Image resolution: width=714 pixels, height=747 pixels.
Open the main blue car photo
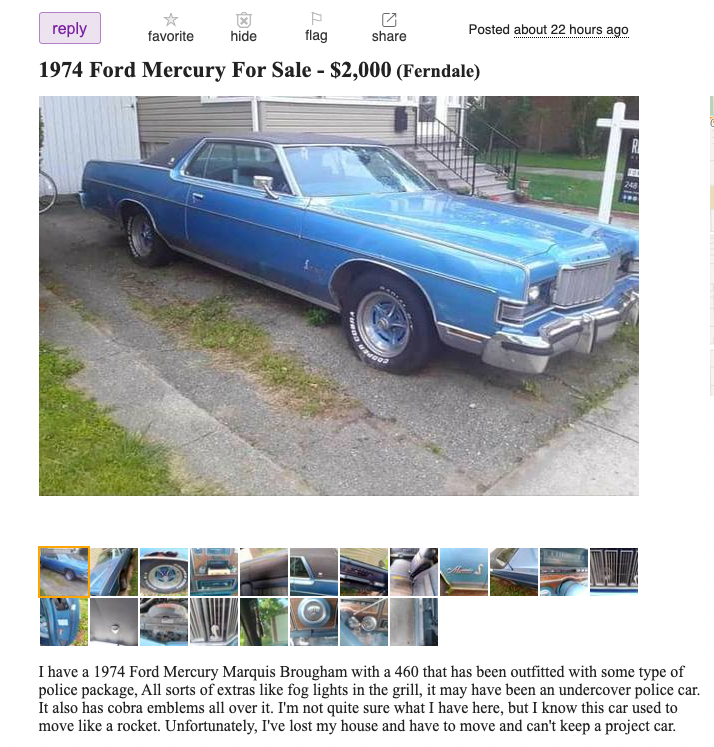[x=338, y=295]
